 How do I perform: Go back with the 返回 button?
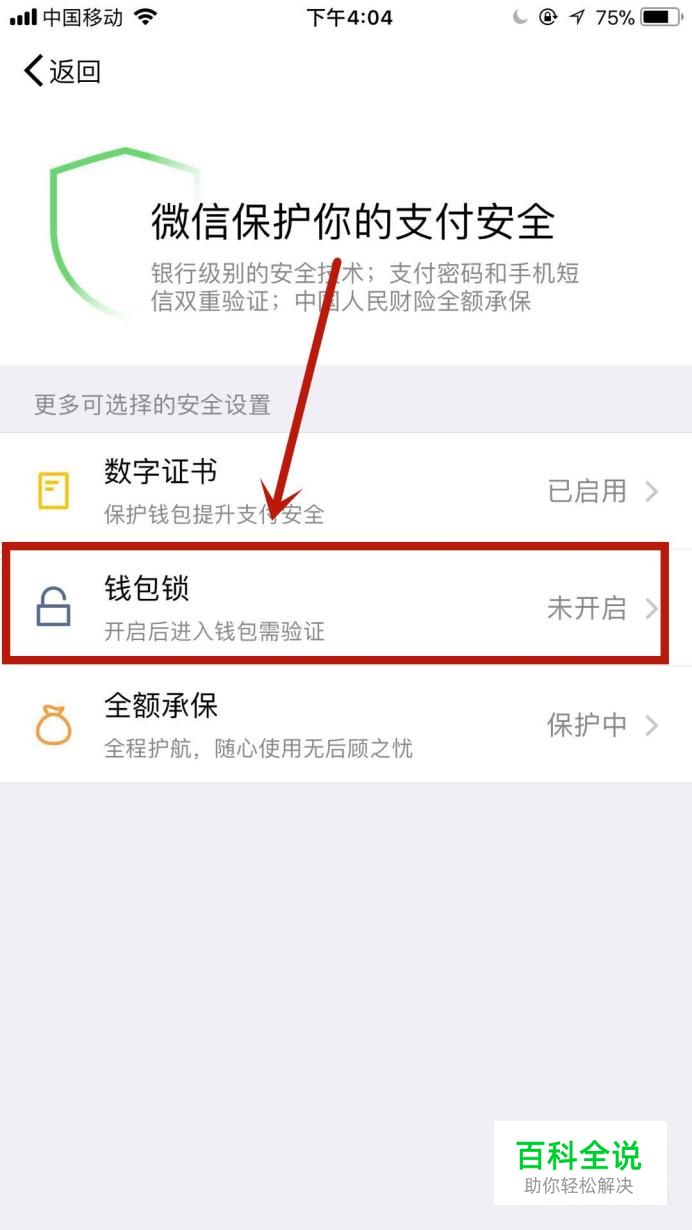click(62, 71)
